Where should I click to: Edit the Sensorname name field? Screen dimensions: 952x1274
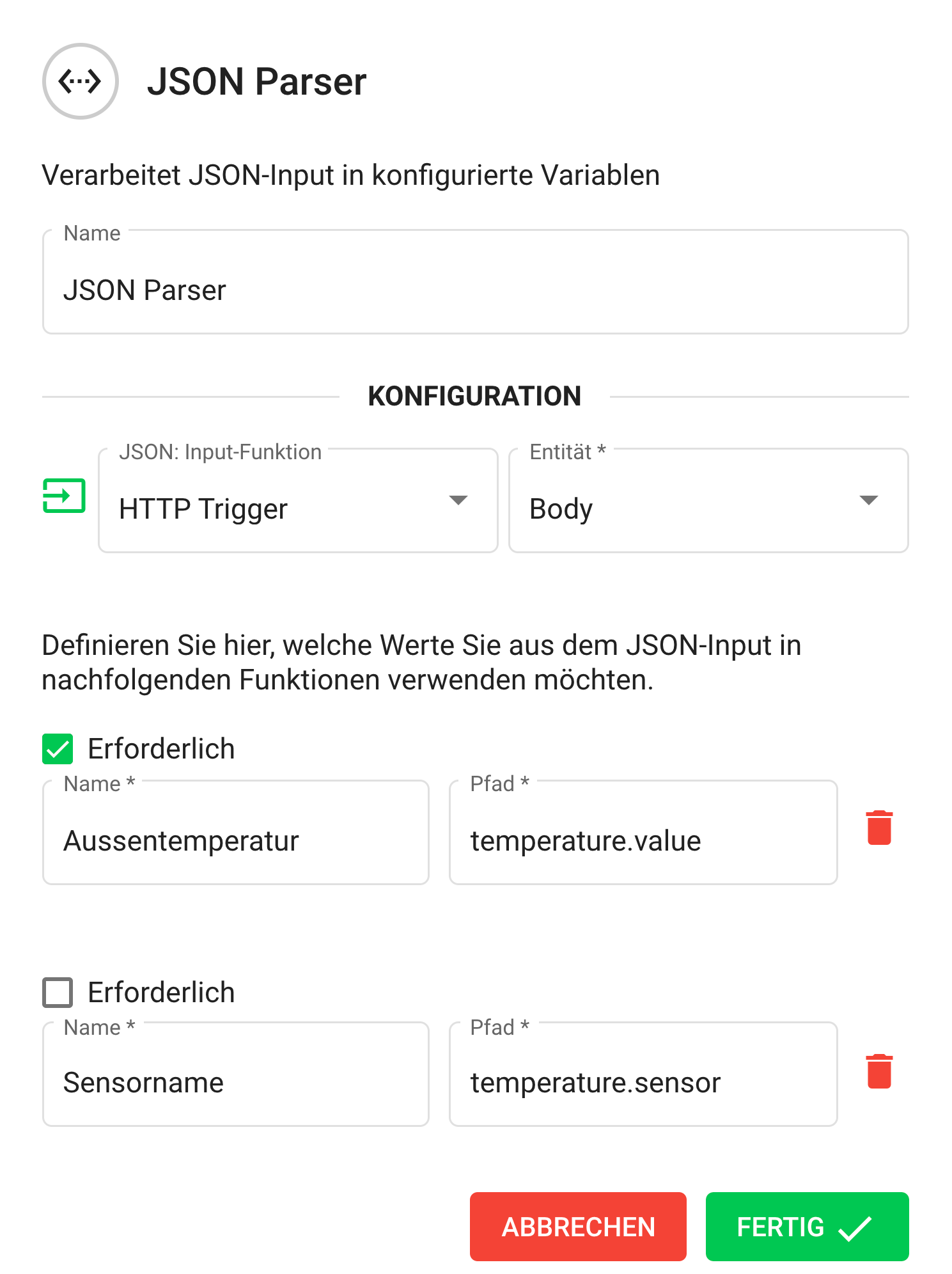[x=235, y=1082]
